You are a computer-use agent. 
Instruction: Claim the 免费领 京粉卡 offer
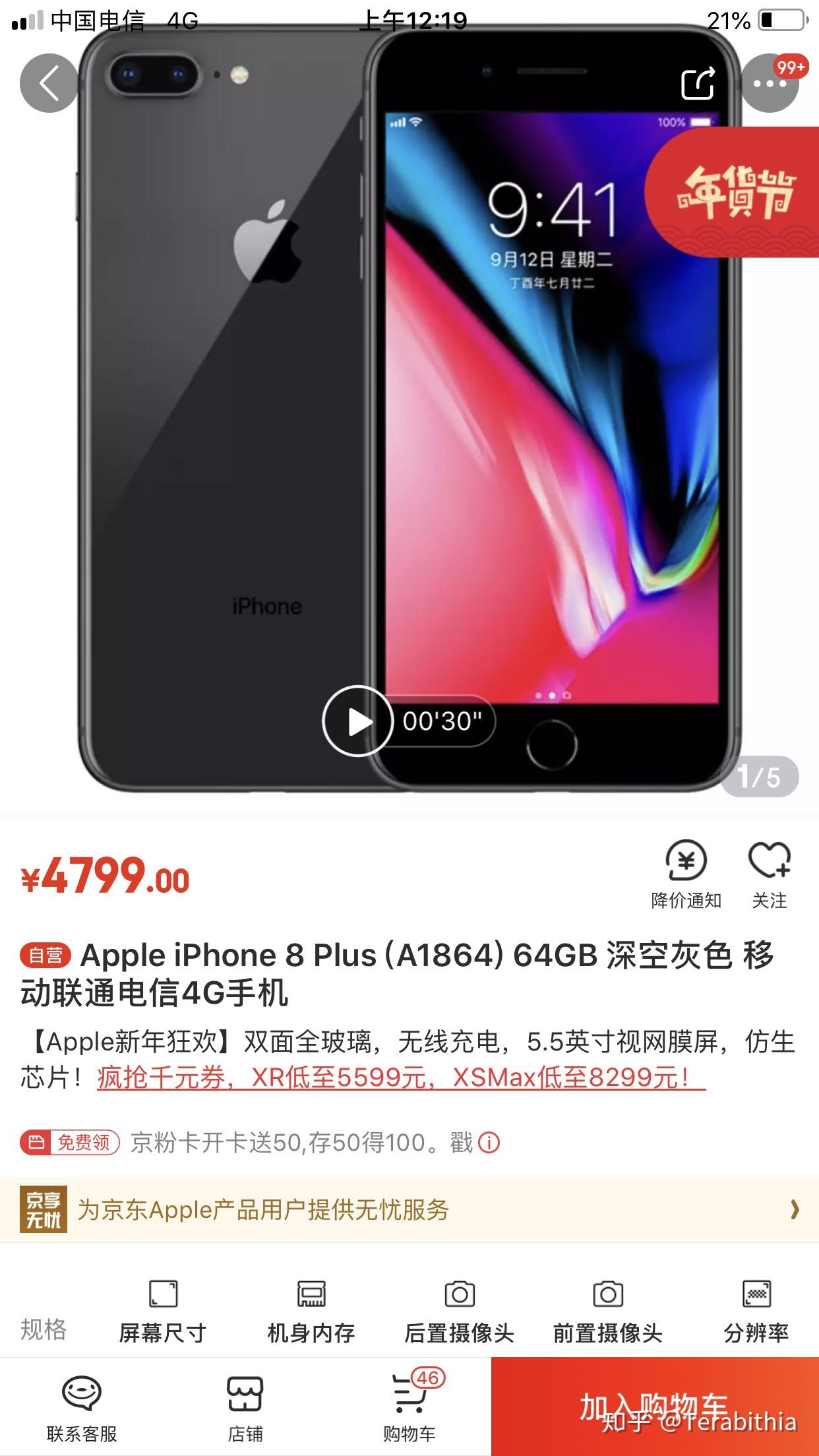(71, 1142)
